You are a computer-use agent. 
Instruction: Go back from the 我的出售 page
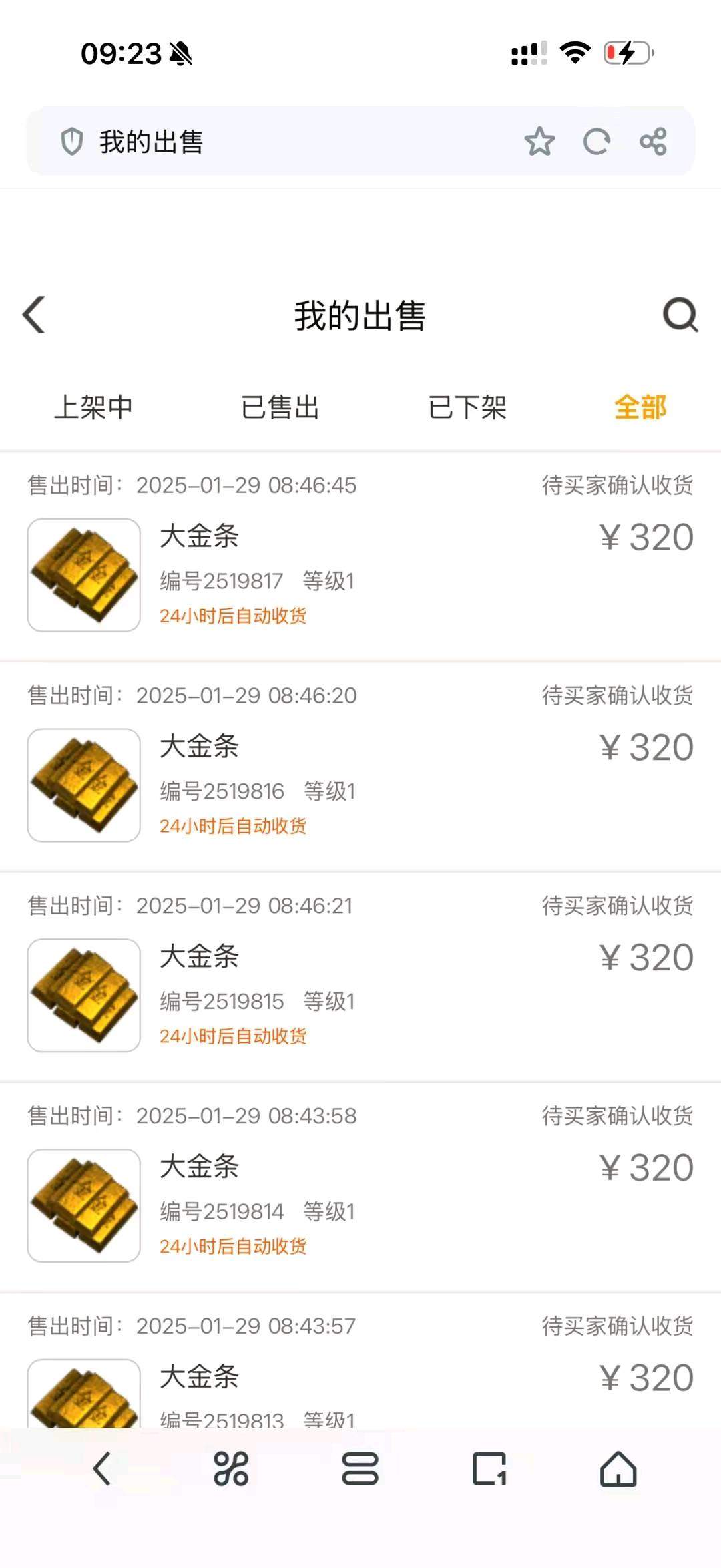point(35,315)
